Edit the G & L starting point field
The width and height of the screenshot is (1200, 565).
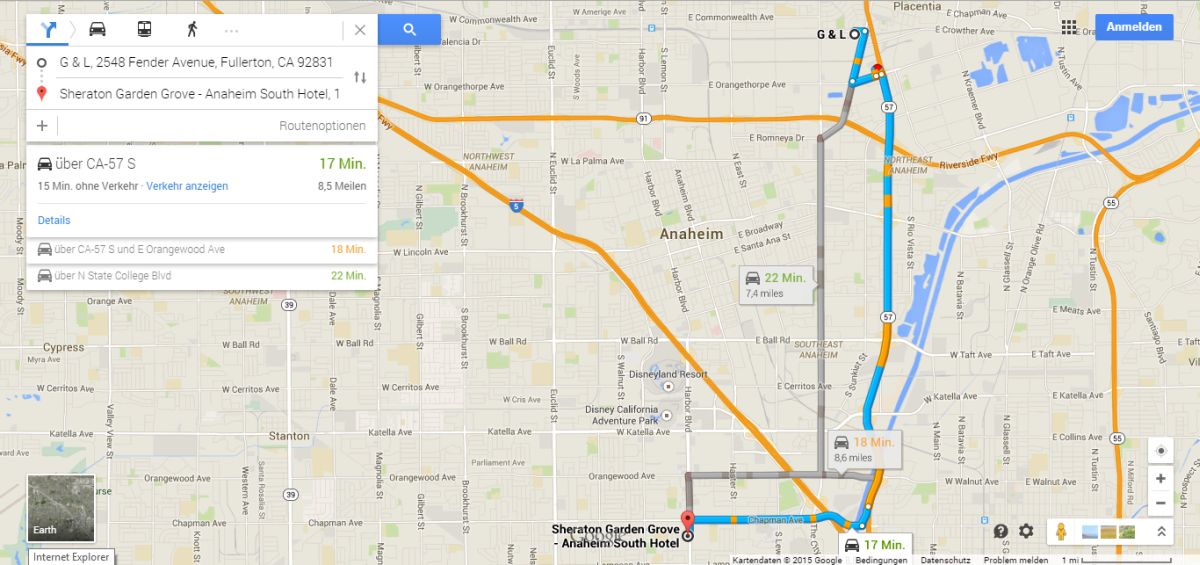196,63
